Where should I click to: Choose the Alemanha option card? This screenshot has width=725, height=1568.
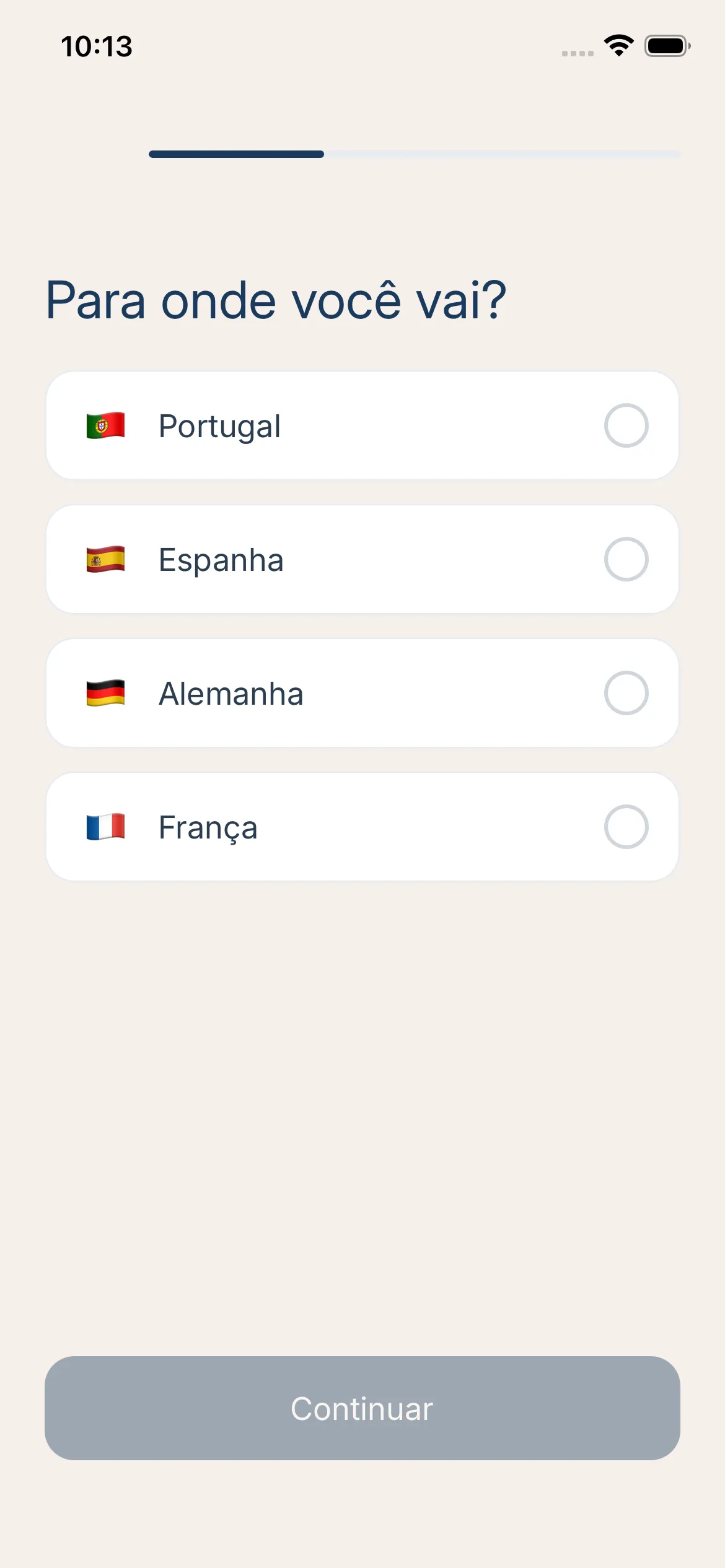coord(362,693)
